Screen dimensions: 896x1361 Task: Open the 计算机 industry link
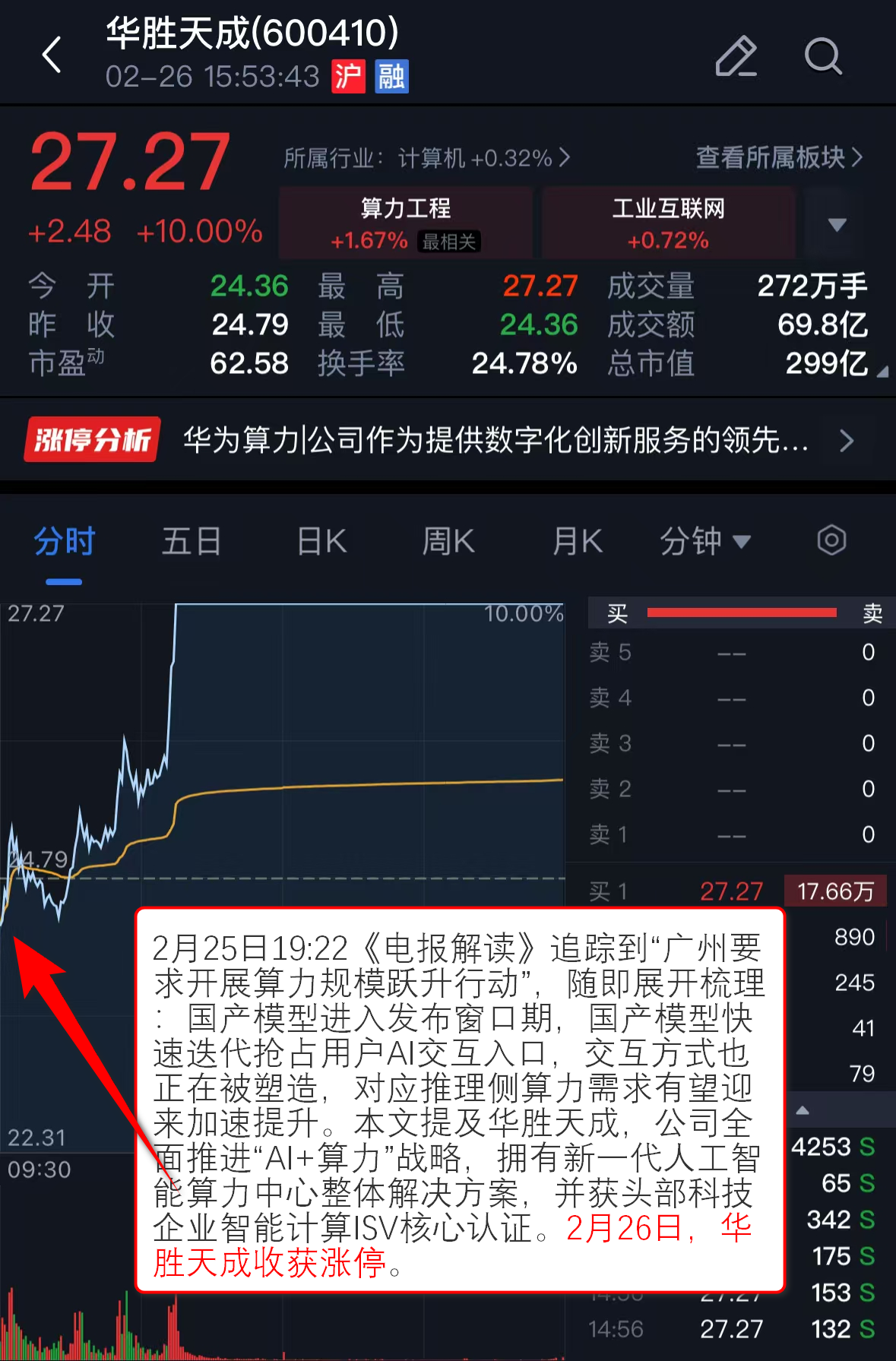(x=426, y=158)
